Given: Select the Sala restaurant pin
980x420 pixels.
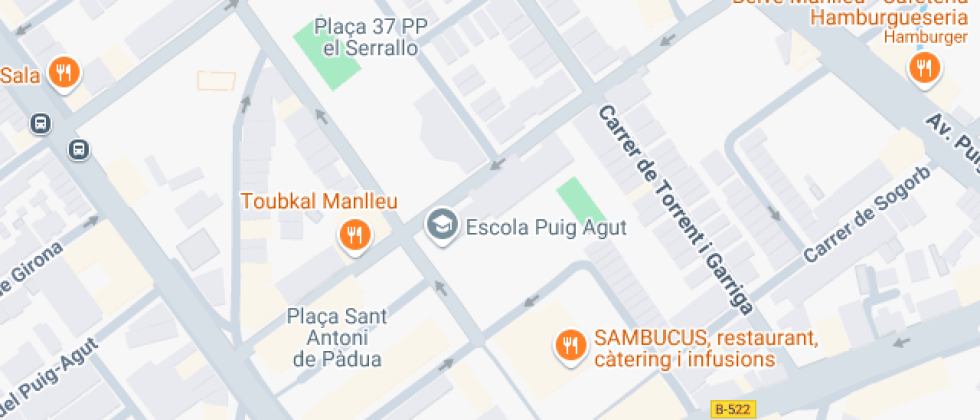Looking at the screenshot, I should (x=64, y=73).
